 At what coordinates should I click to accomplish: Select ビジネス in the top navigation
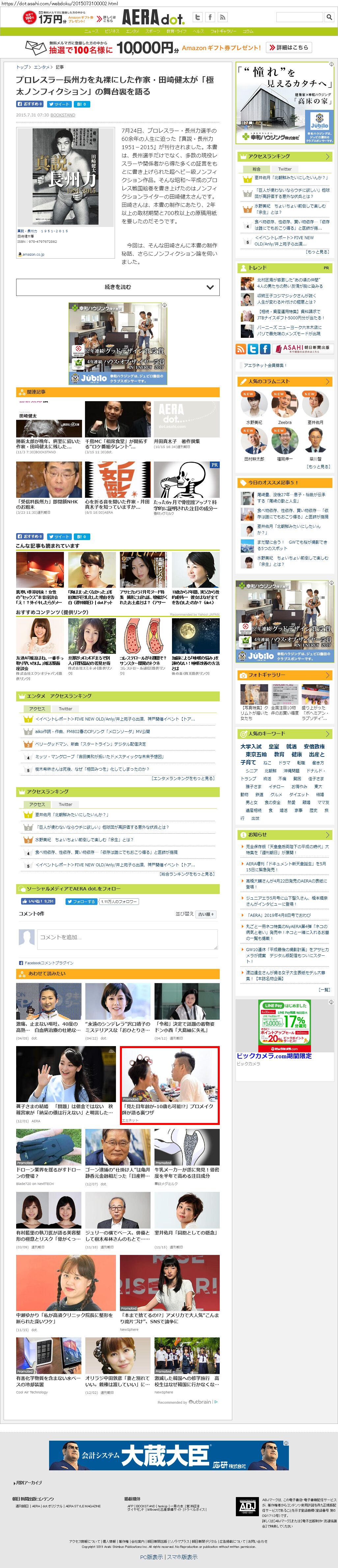(x=112, y=30)
